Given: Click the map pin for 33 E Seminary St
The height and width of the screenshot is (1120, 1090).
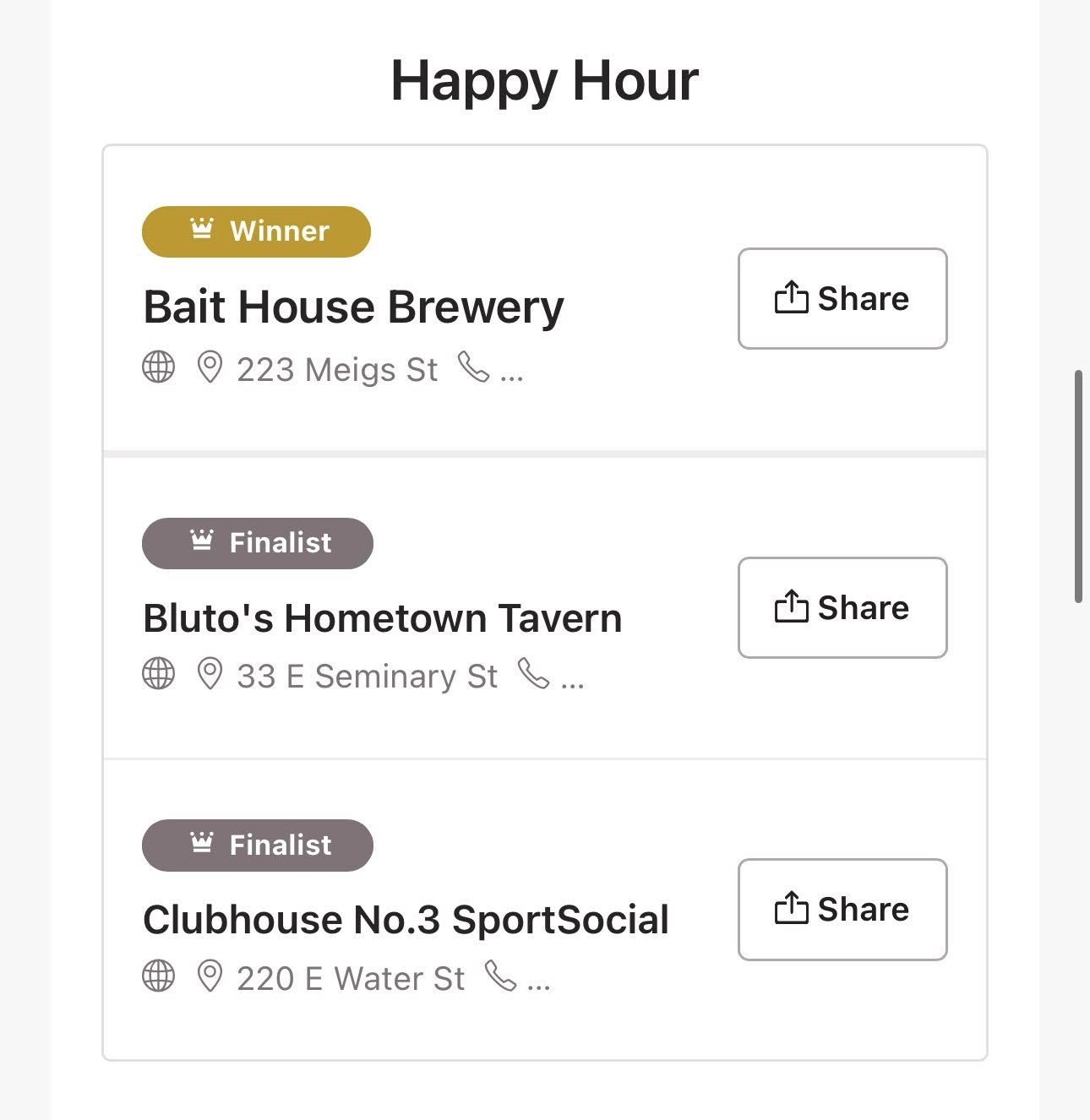Looking at the screenshot, I should pos(208,674).
